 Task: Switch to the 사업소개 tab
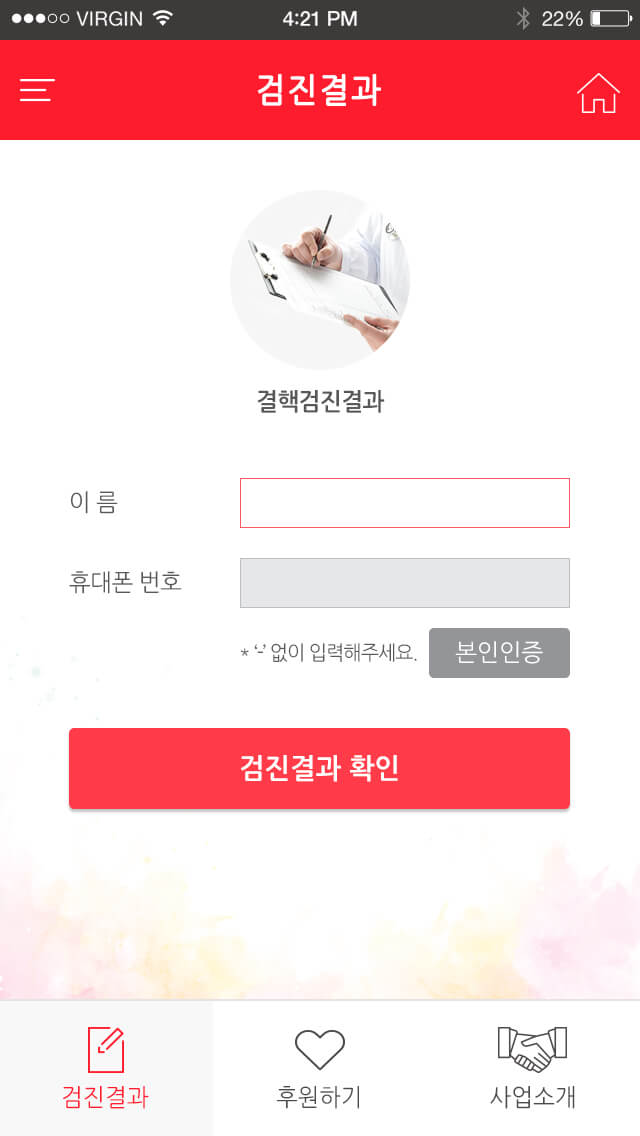pos(532,1068)
